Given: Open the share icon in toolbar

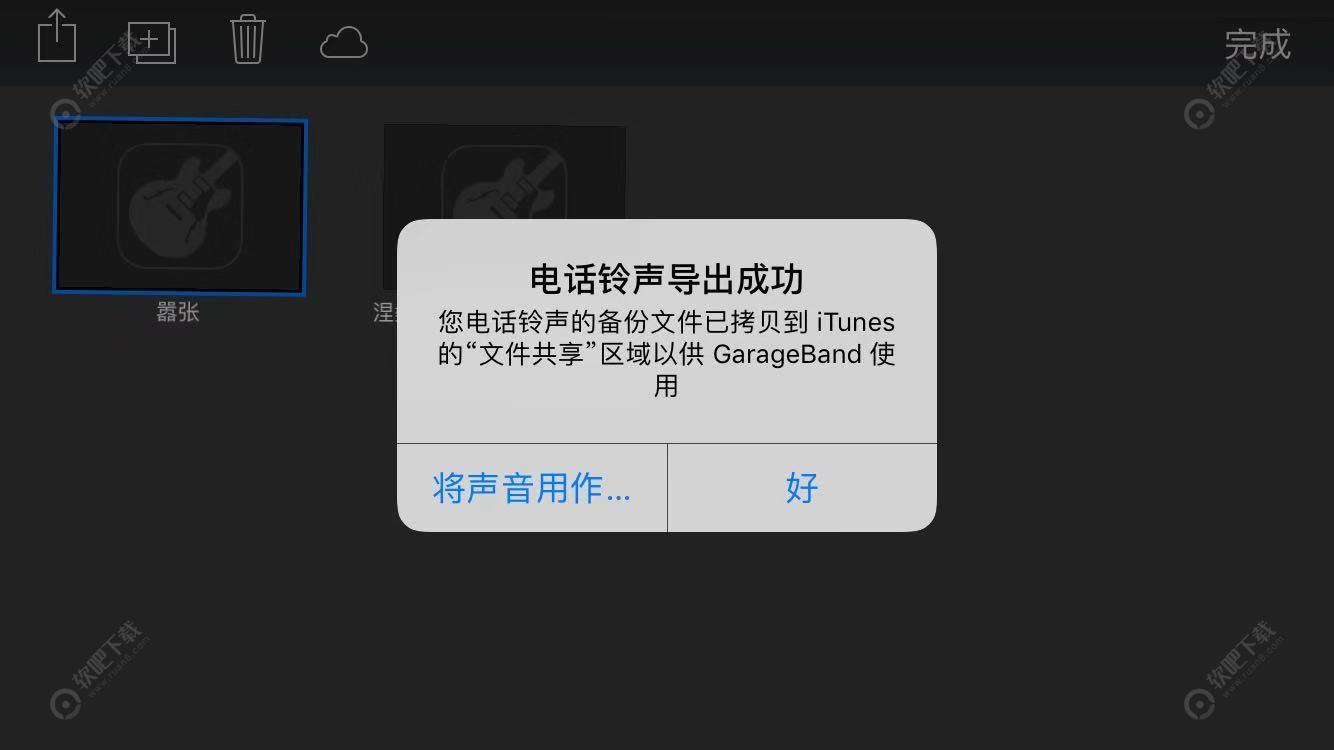Looking at the screenshot, I should click(x=57, y=37).
